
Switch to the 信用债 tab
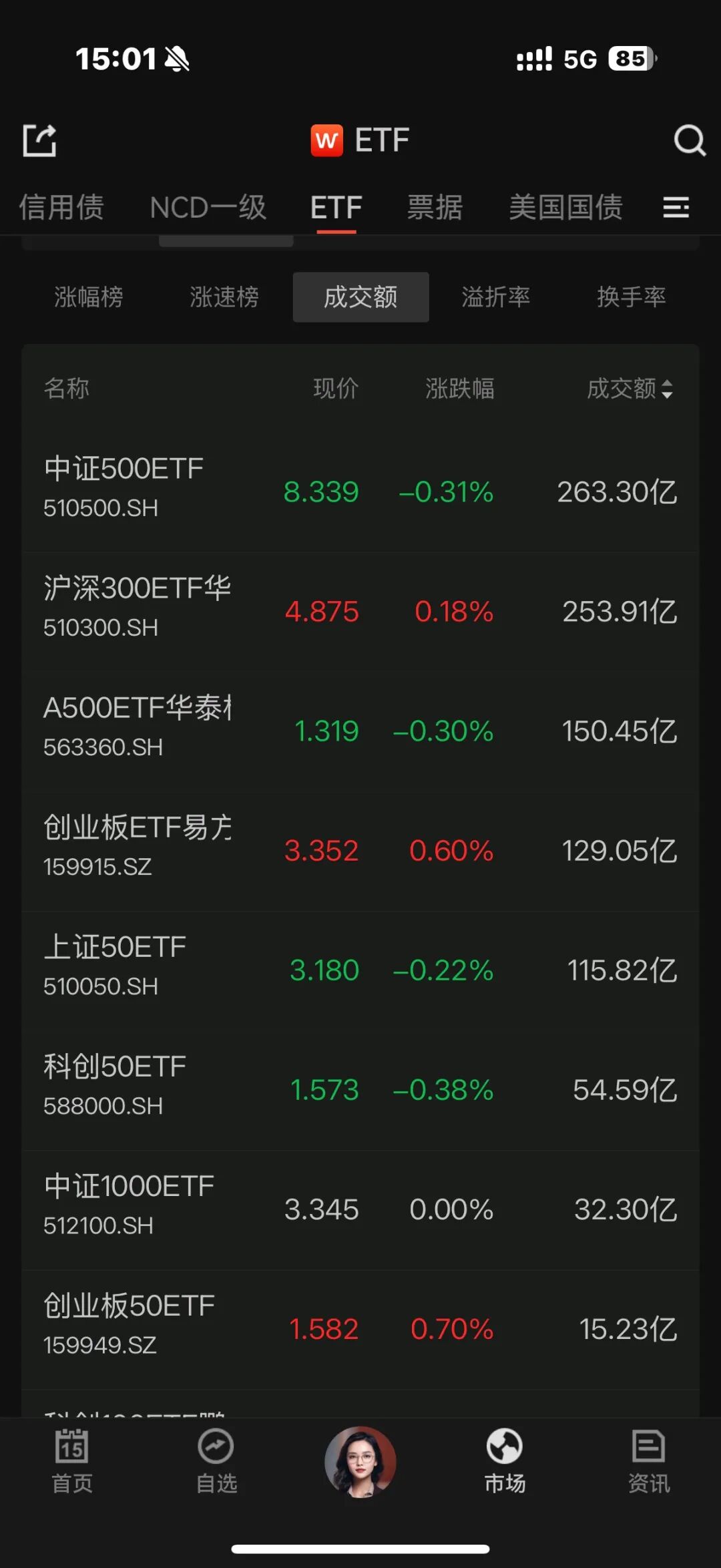click(x=62, y=208)
